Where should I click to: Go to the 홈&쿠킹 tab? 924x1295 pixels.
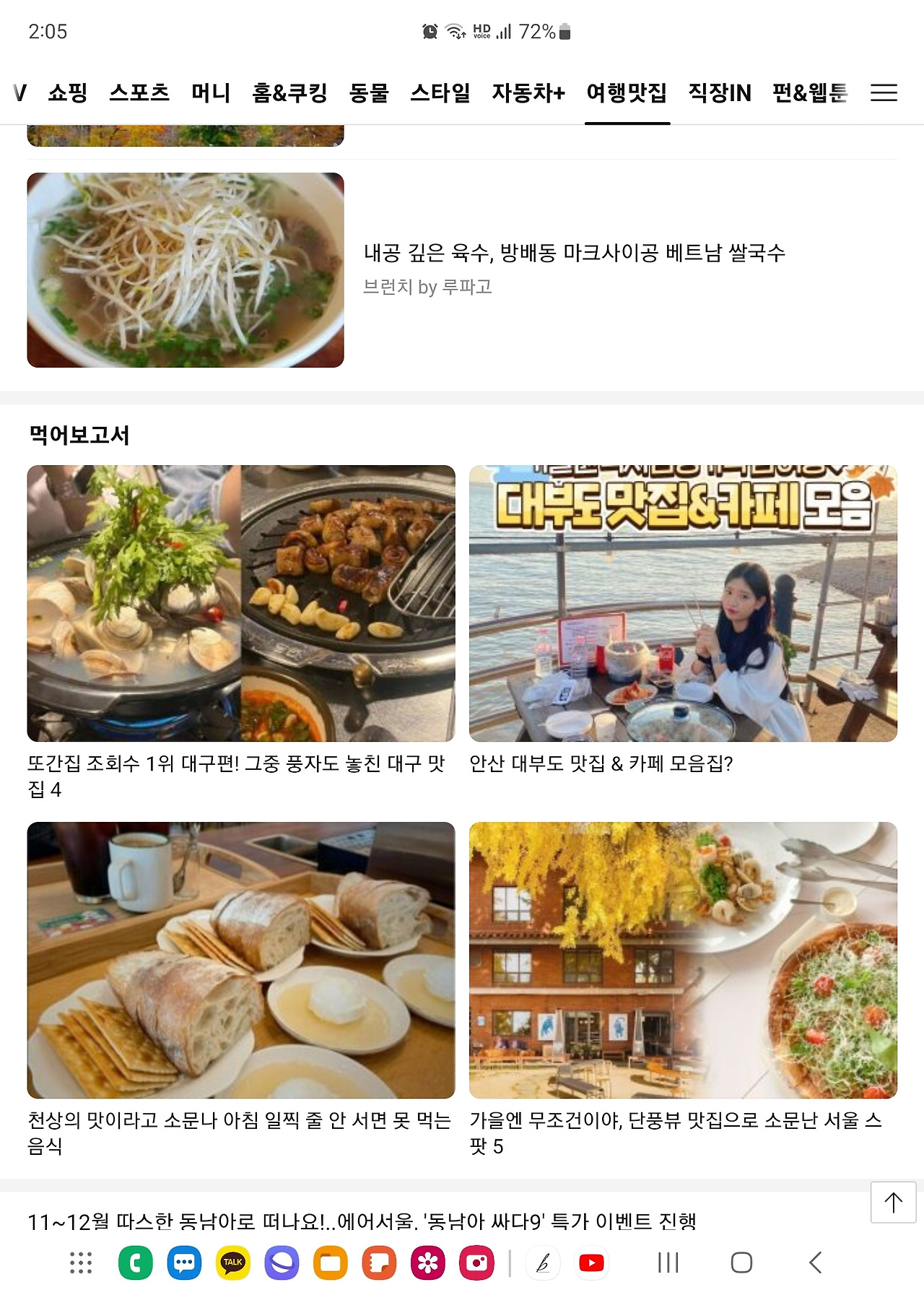tap(289, 93)
